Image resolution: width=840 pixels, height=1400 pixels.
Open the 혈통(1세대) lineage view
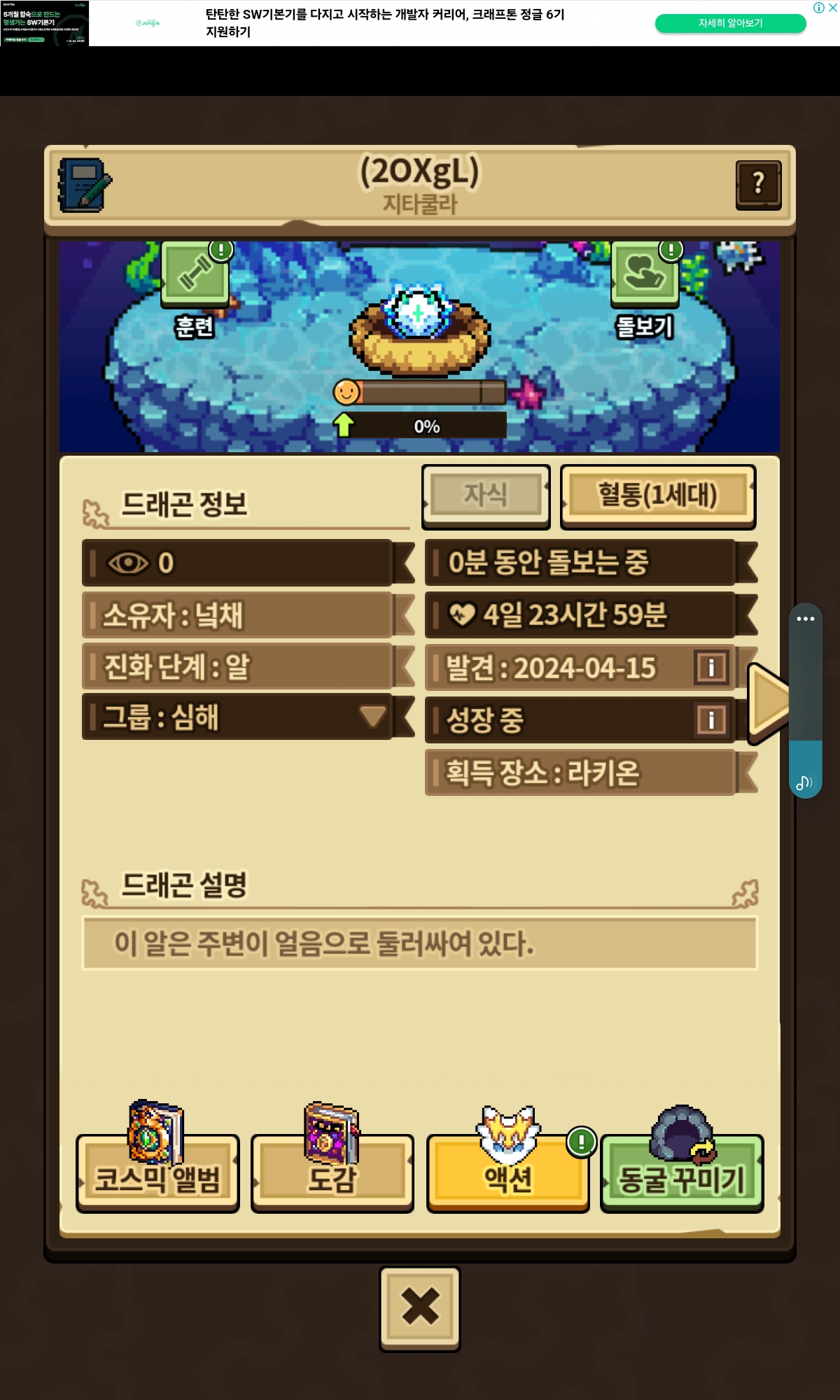tap(657, 495)
